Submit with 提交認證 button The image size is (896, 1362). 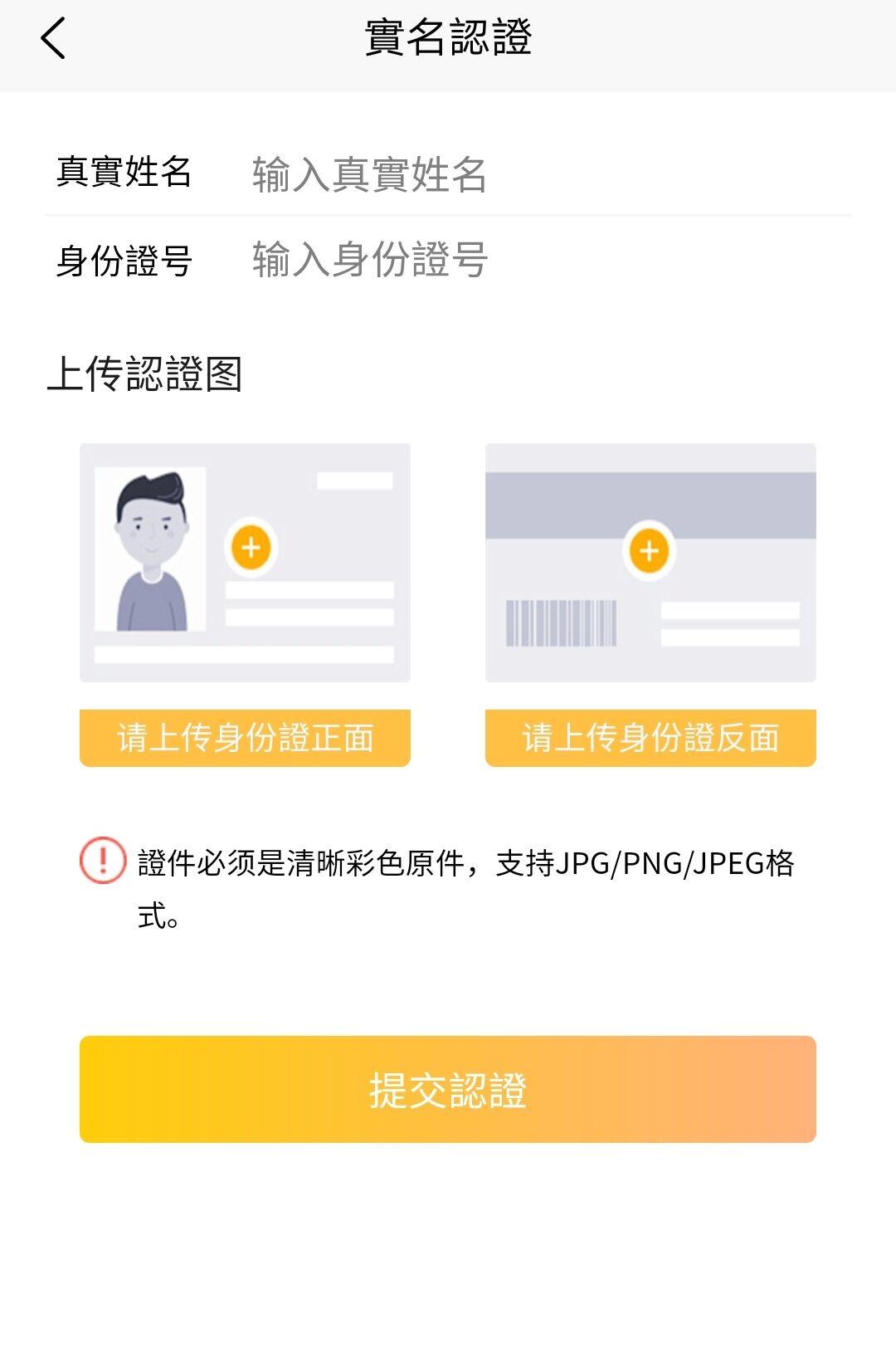pyautogui.click(x=448, y=1089)
